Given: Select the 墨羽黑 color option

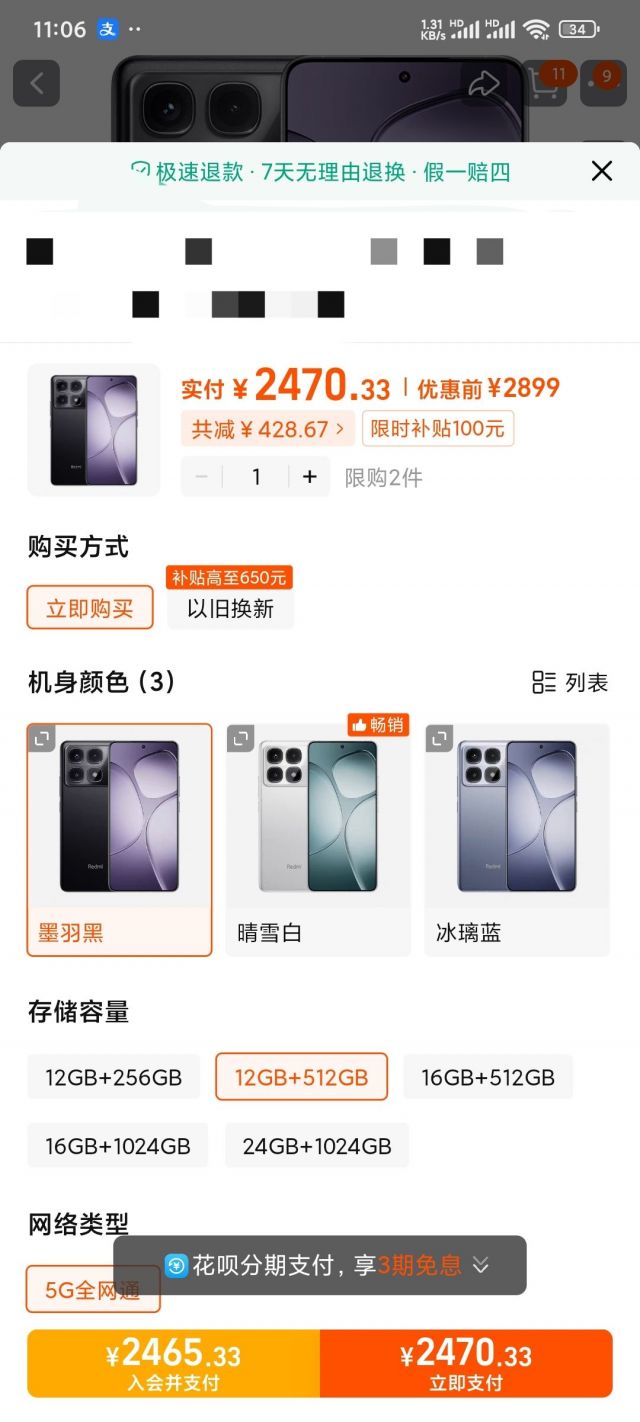Looking at the screenshot, I should tap(119, 840).
